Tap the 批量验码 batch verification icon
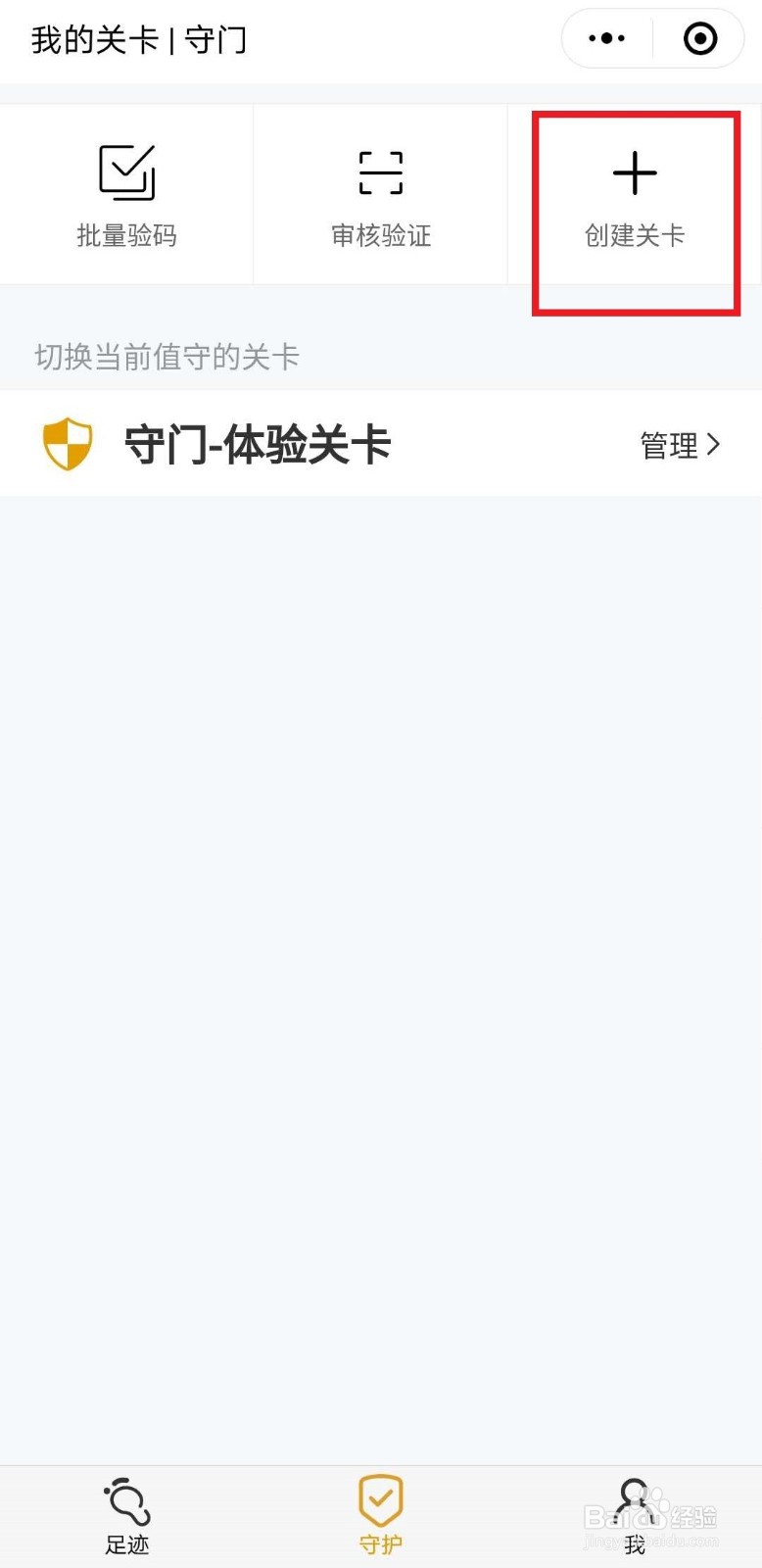The height and width of the screenshot is (1568, 762). (126, 171)
